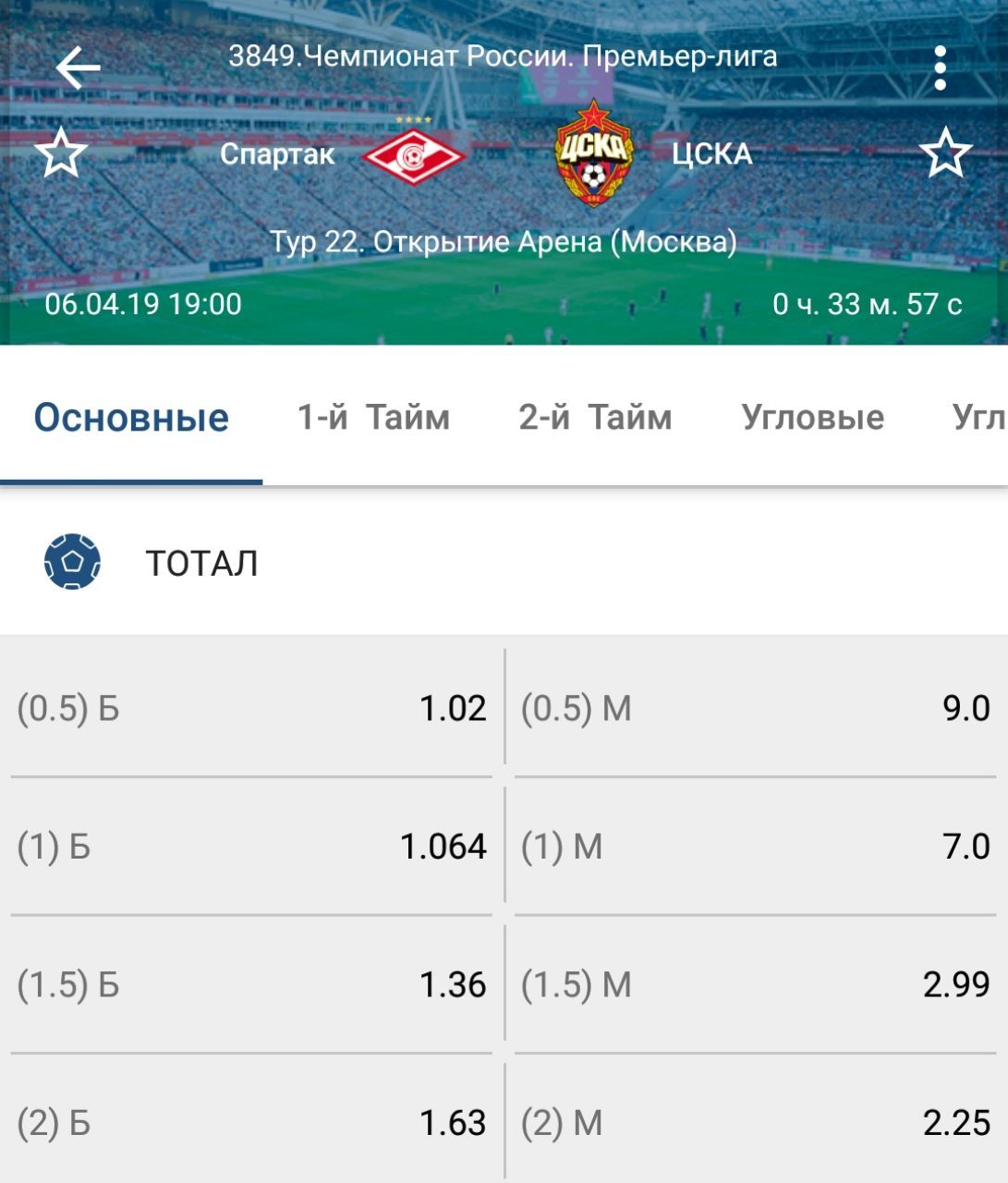Screen dimensions: 1008x1183
Task: Choose total (1.5) М odds 2.99
Action: [x=755, y=985]
